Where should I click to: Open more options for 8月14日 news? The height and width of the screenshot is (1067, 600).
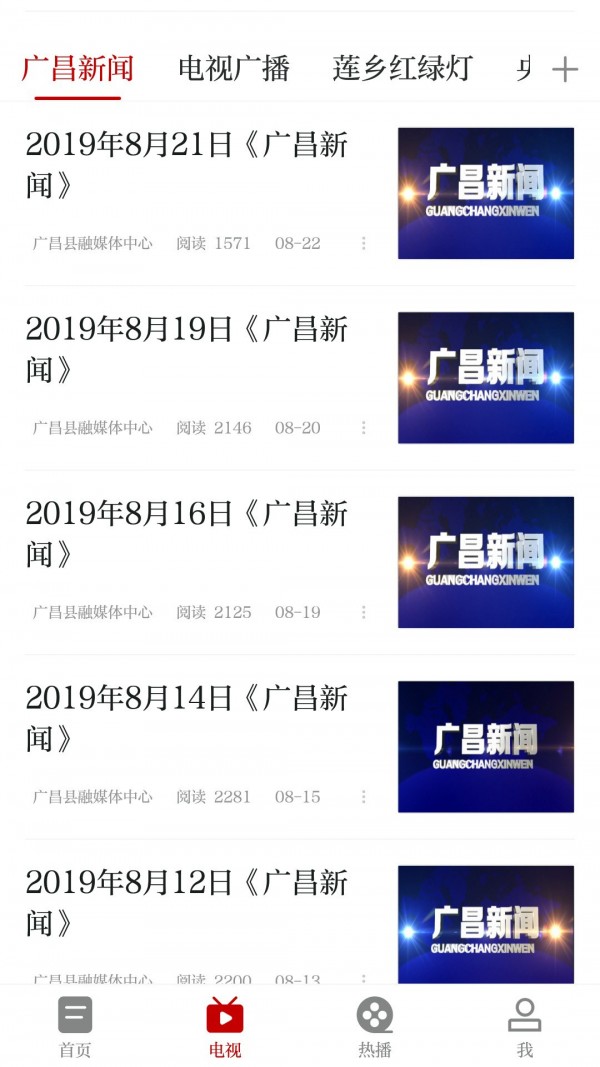click(363, 796)
